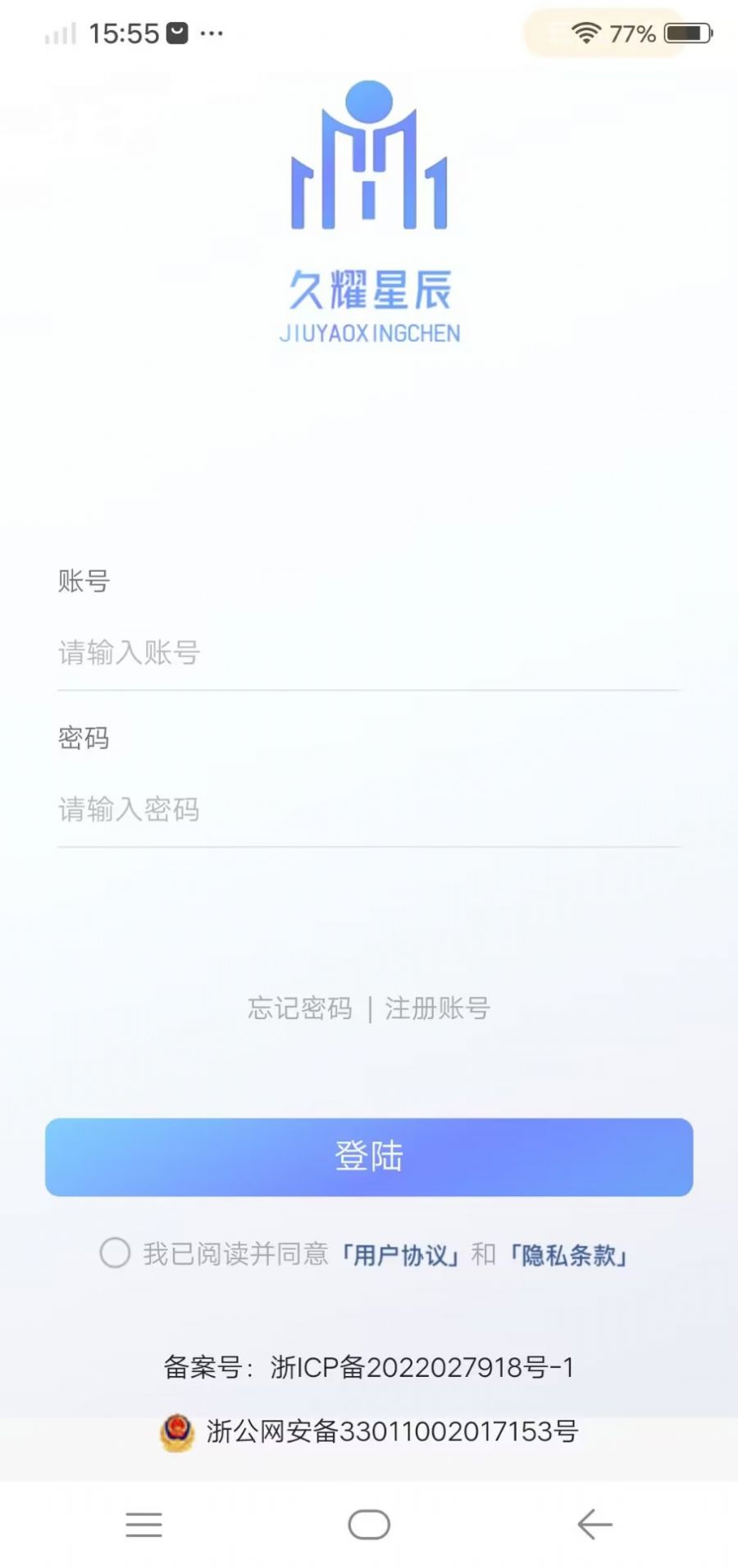Open the 用户协议 user agreement
Screen dimensions: 738x1568
pos(399,1255)
